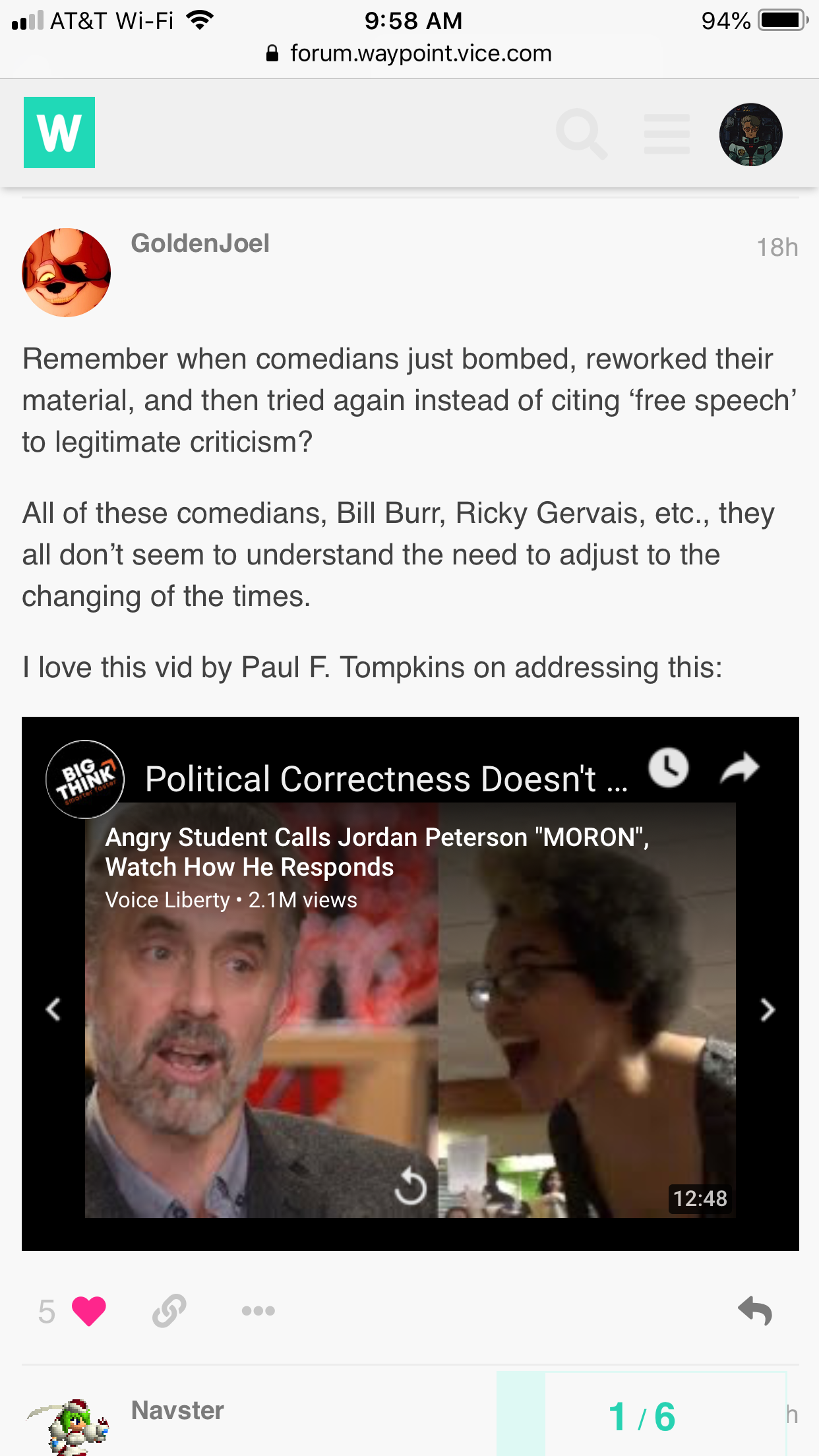This screenshot has height=1456, width=819.
Task: Open the Big Think channel icon
Action: 85,779
